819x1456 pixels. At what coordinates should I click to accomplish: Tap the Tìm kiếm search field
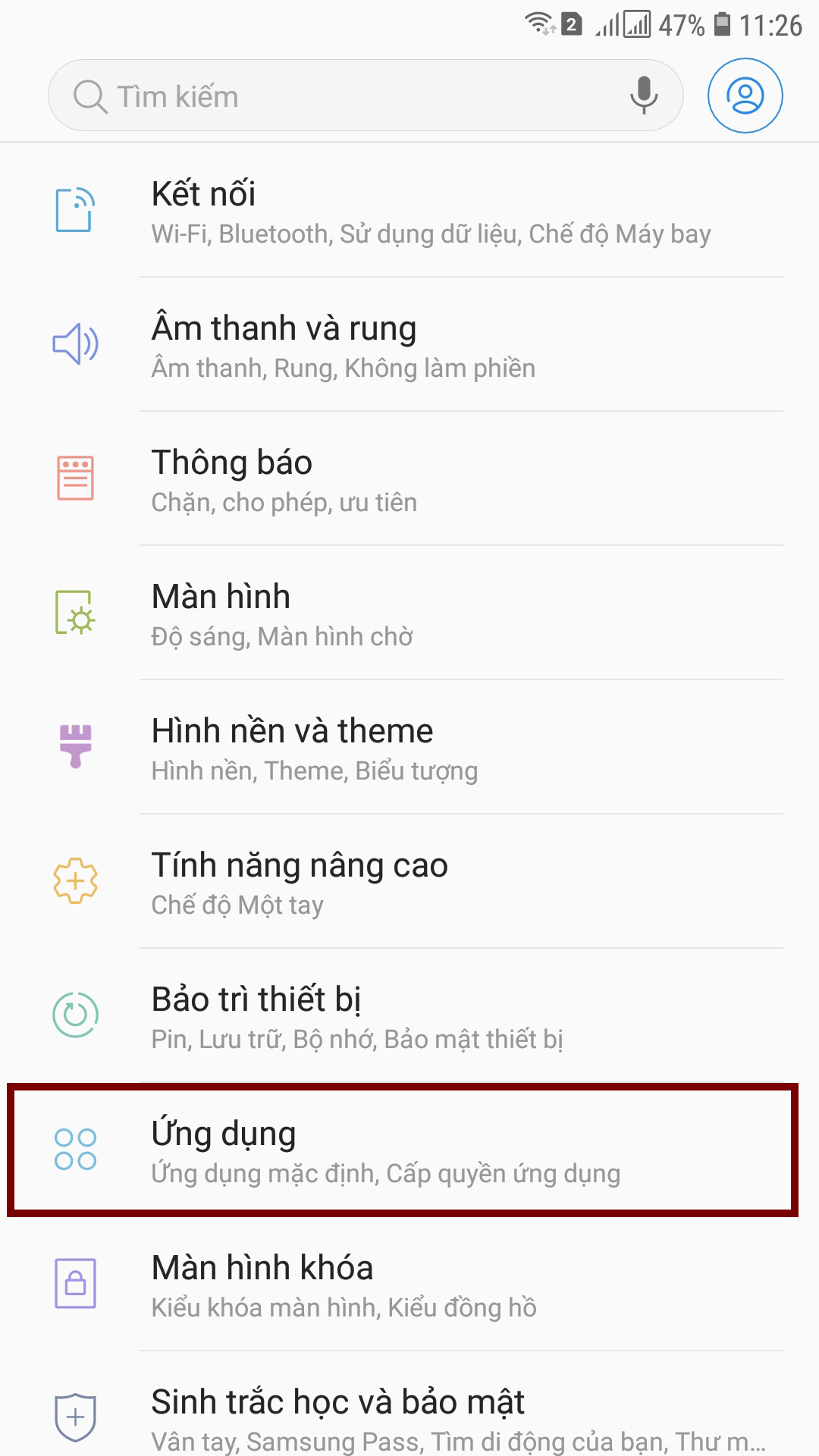(341, 96)
